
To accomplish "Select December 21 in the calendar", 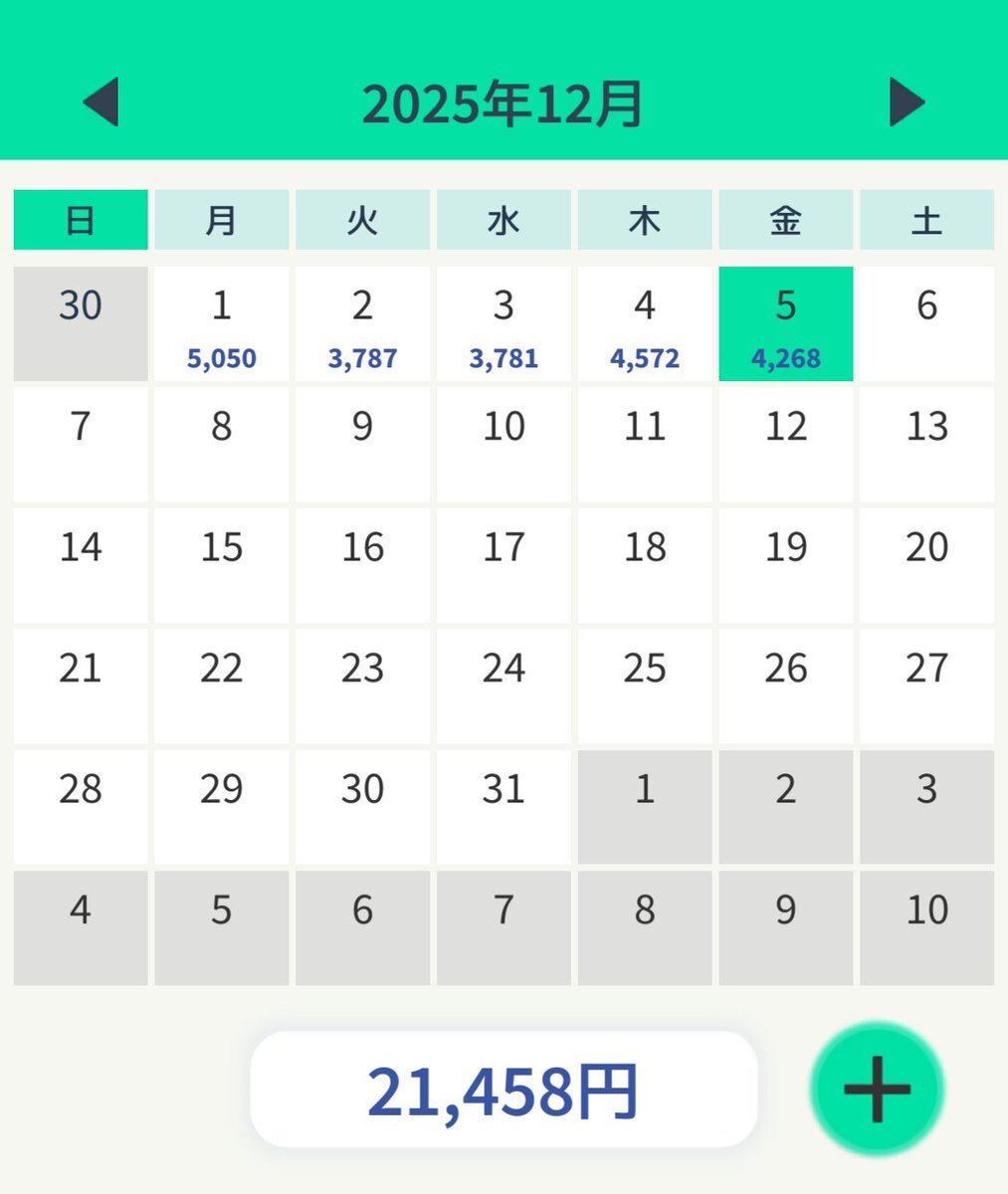I will (x=81, y=686).
